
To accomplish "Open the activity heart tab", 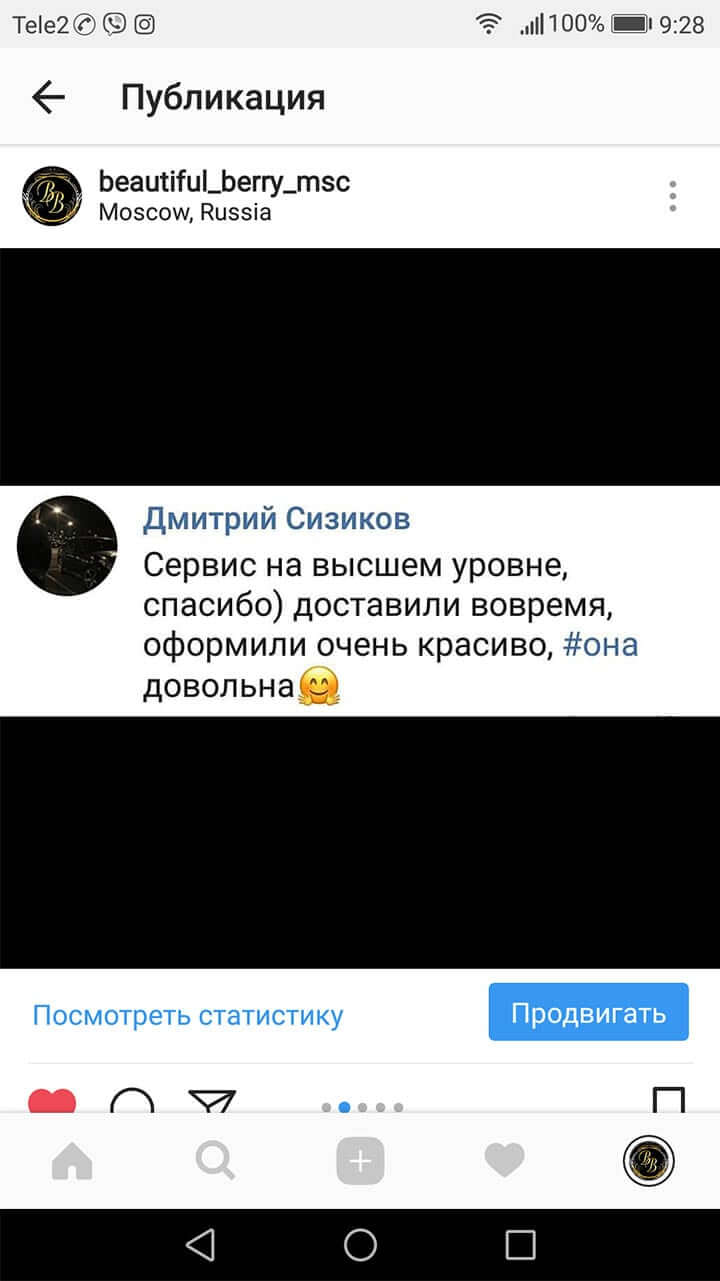I will 504,1161.
